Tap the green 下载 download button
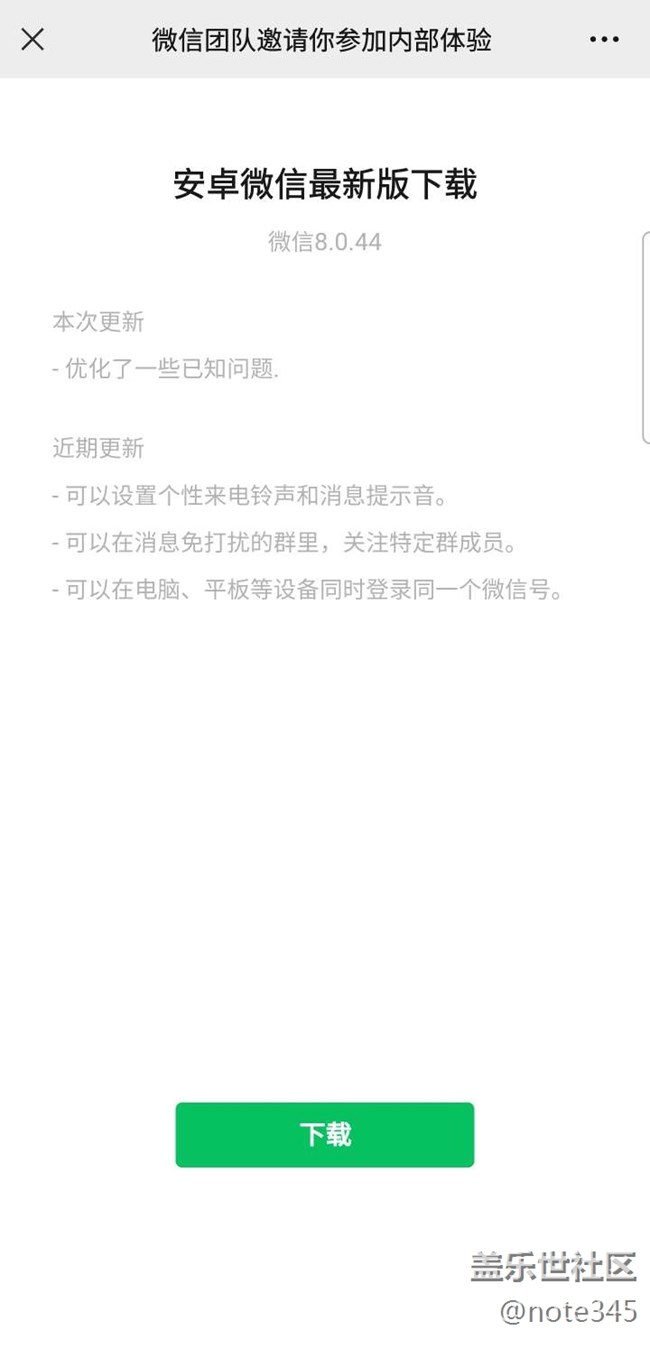Image resolution: width=650 pixels, height=1349 pixels. 325,1134
